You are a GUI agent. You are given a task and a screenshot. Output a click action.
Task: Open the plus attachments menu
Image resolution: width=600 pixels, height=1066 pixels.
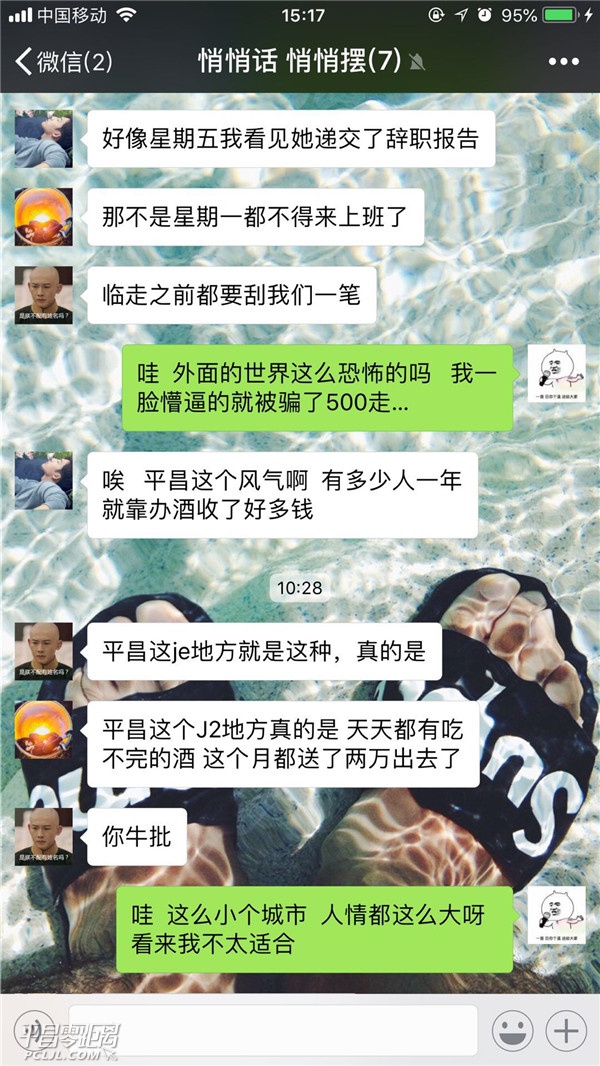tap(567, 1030)
